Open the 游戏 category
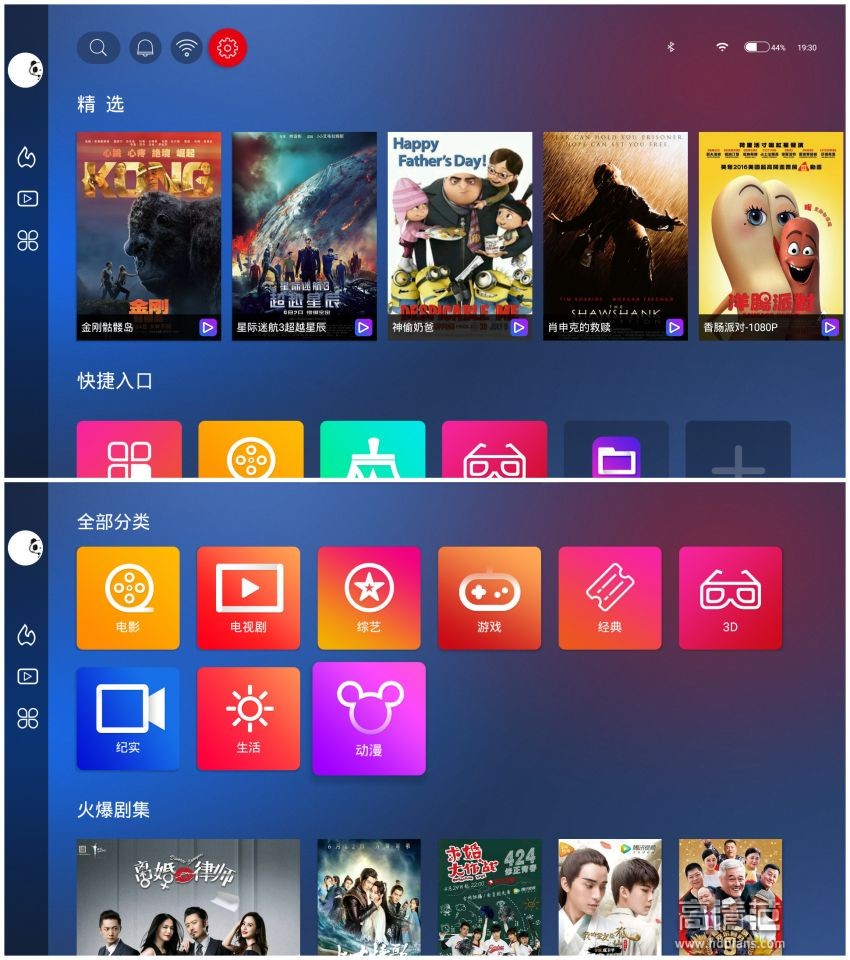The width and height of the screenshot is (850, 960). [489, 597]
